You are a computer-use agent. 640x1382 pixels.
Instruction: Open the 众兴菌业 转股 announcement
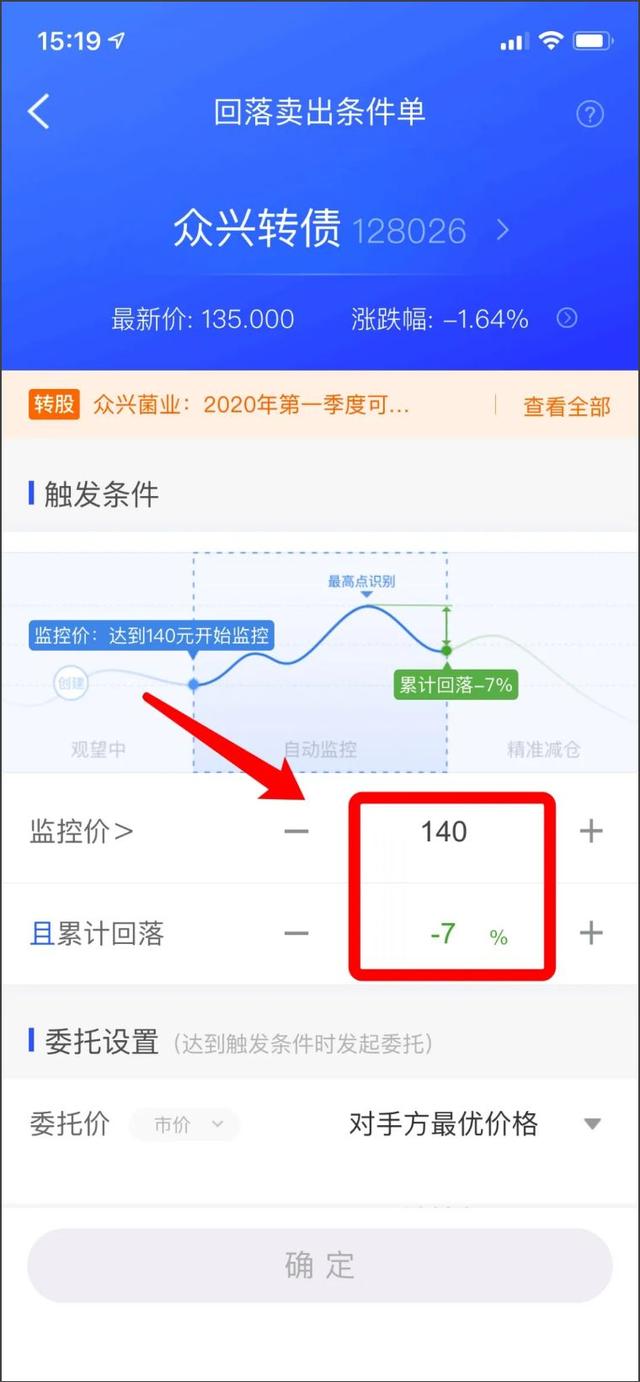[x=250, y=405]
